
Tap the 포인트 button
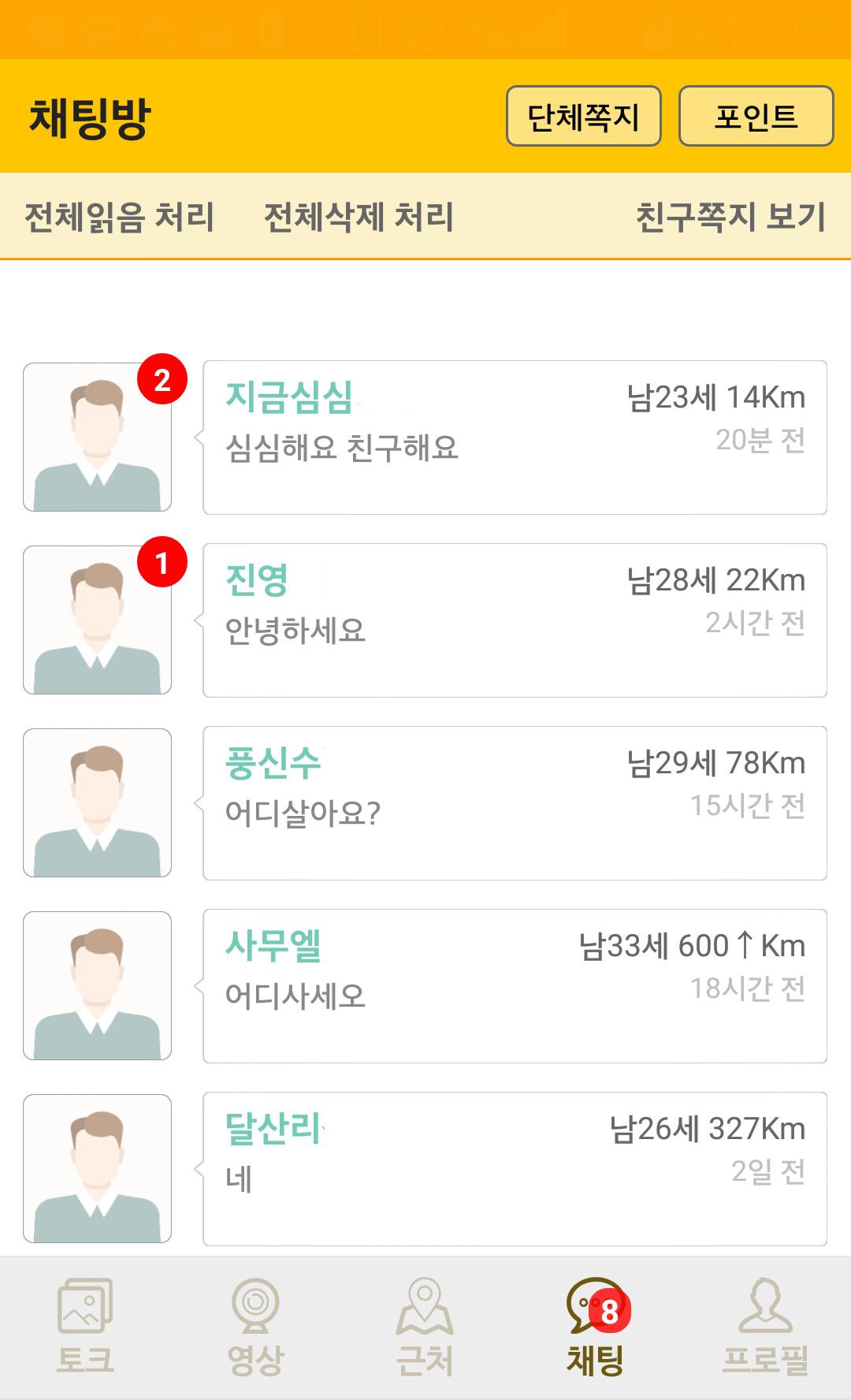coord(756,117)
